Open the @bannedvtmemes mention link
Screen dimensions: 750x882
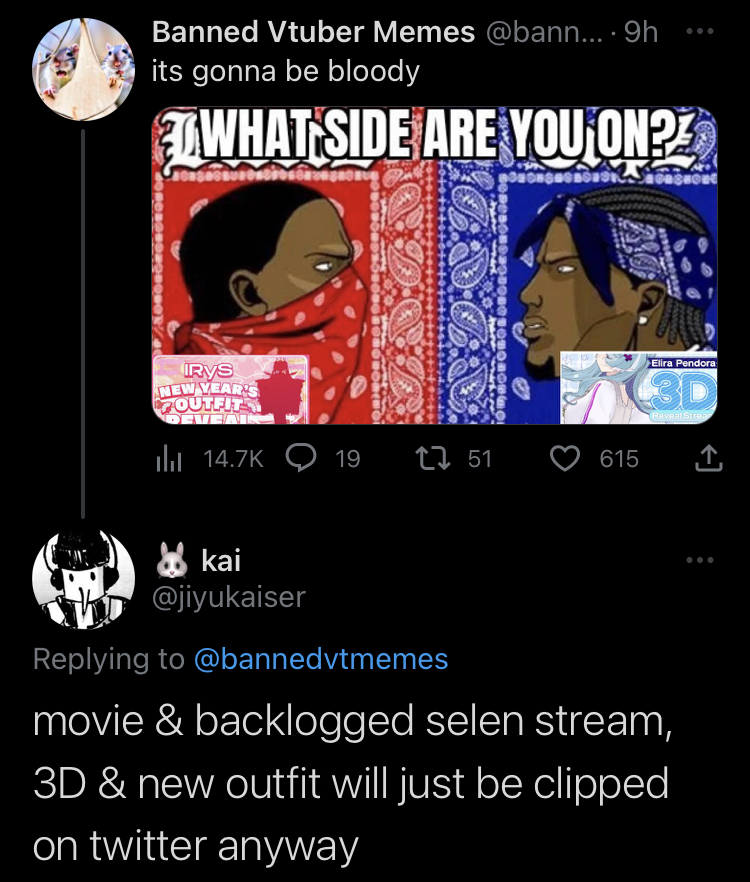[x=320, y=659]
